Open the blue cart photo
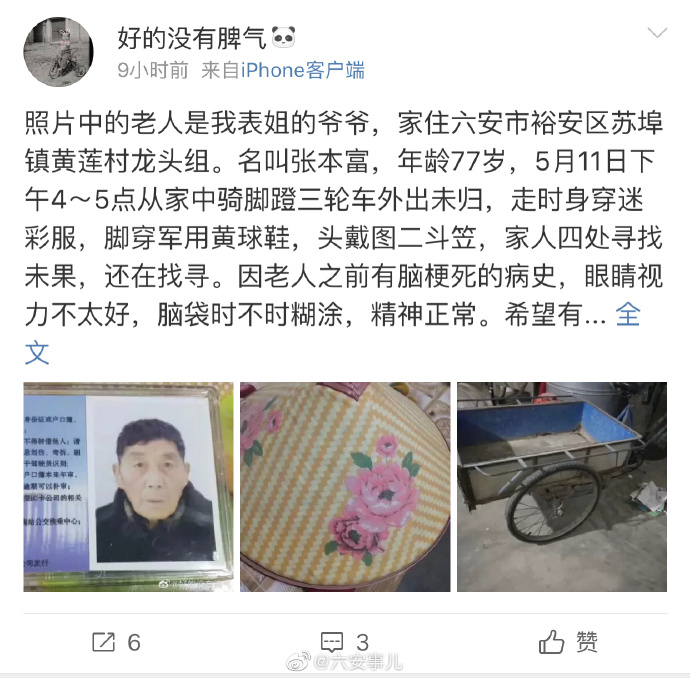This screenshot has width=690, height=678. coord(561,486)
